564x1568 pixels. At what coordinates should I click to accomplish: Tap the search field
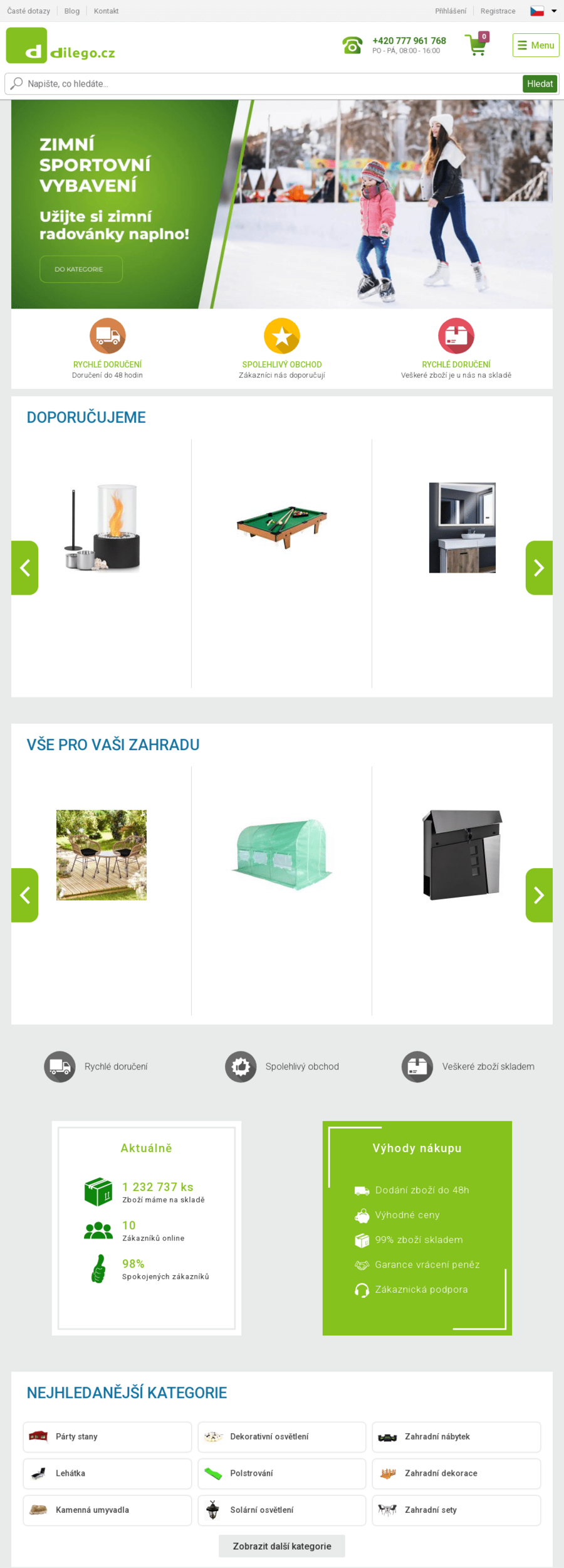pyautogui.click(x=263, y=83)
